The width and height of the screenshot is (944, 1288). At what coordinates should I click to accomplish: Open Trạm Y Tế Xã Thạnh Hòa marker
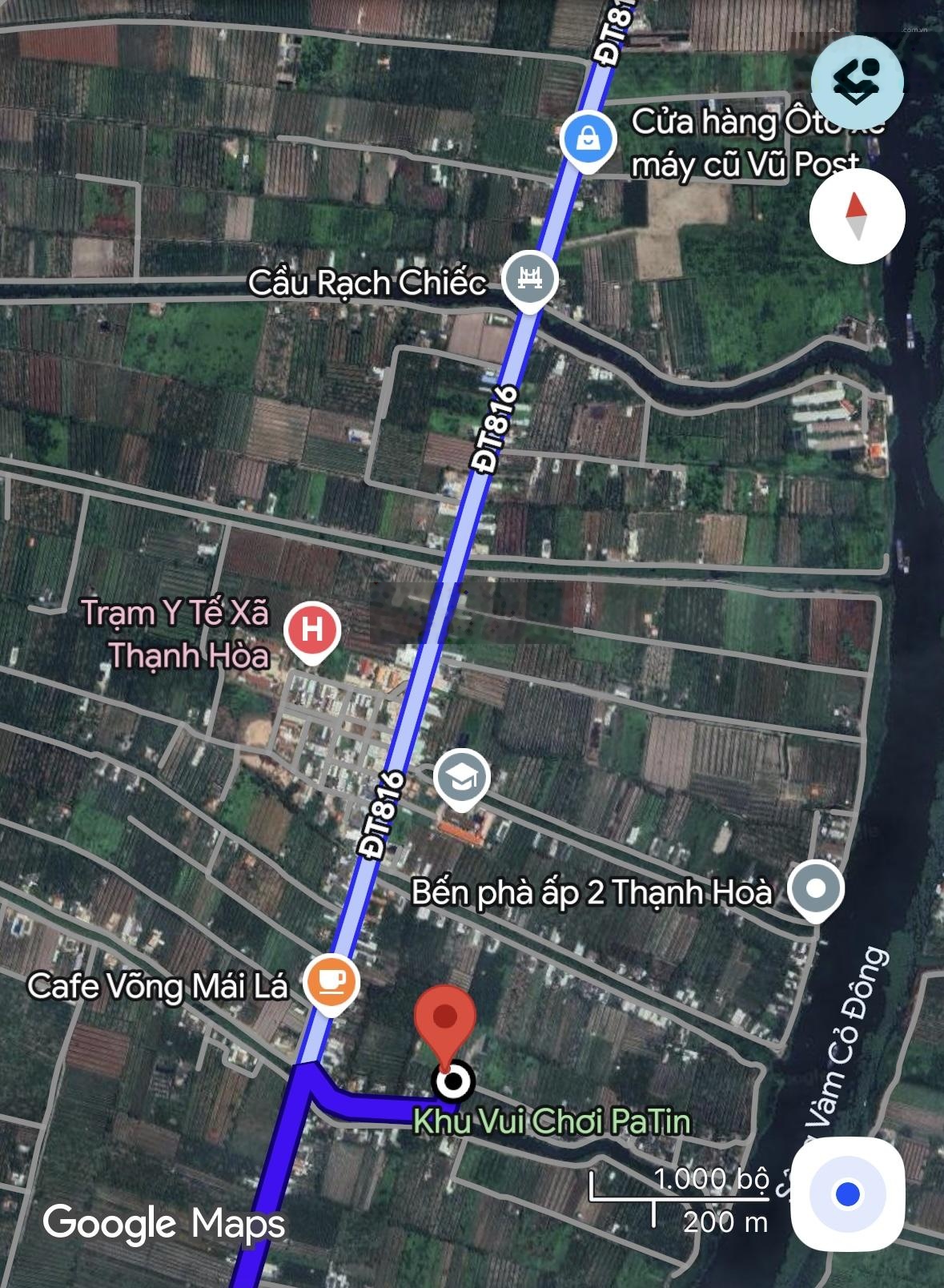click(x=312, y=629)
